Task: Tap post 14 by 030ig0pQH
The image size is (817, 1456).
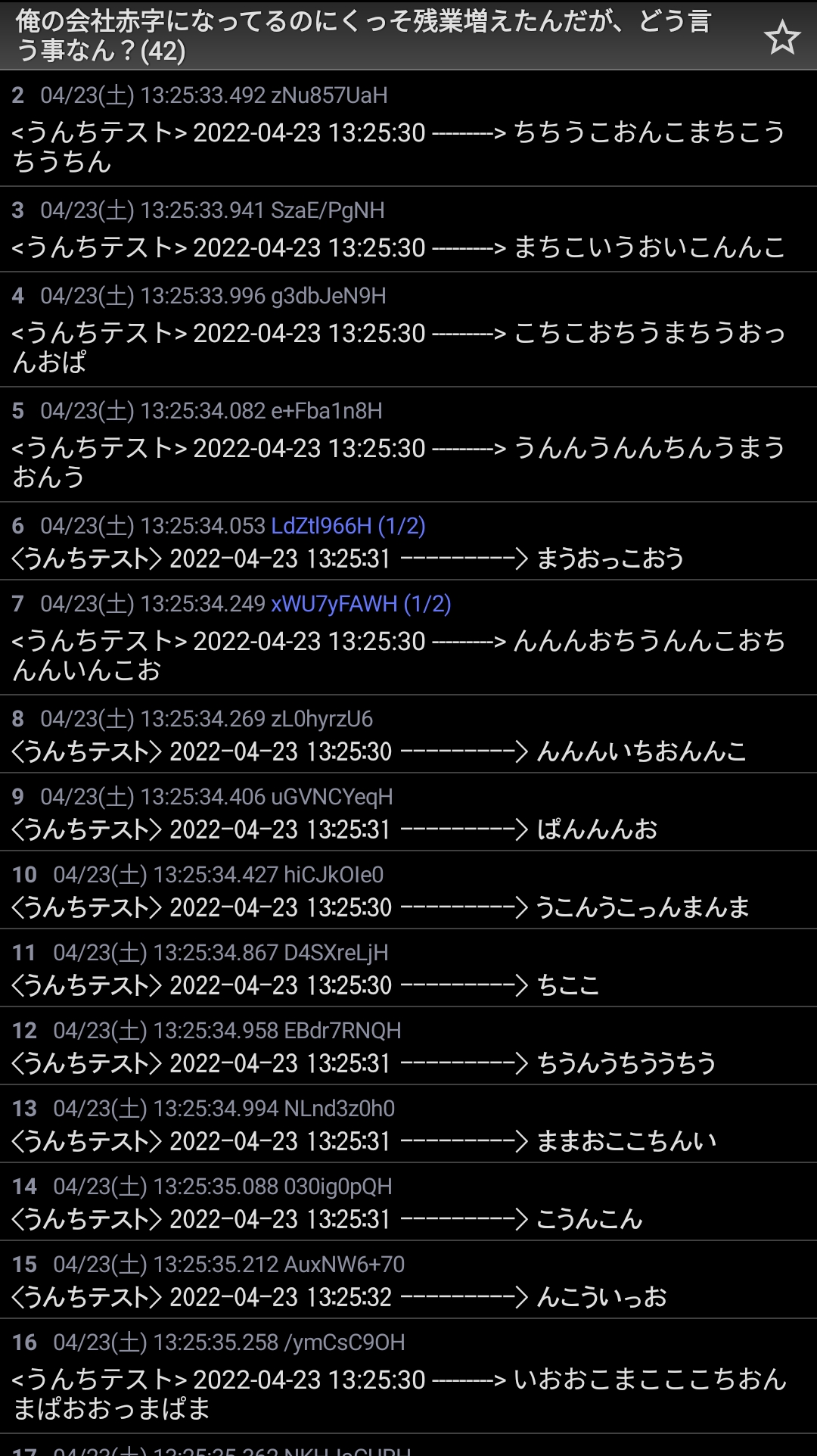Action: (408, 1202)
